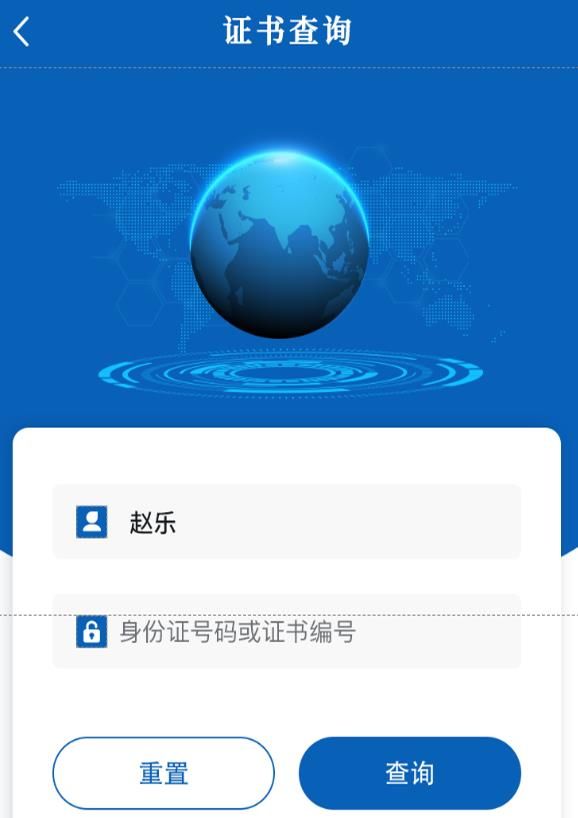The image size is (578, 818).
Task: Focus the 身份证号码或证书编号 input field
Action: 287,631
